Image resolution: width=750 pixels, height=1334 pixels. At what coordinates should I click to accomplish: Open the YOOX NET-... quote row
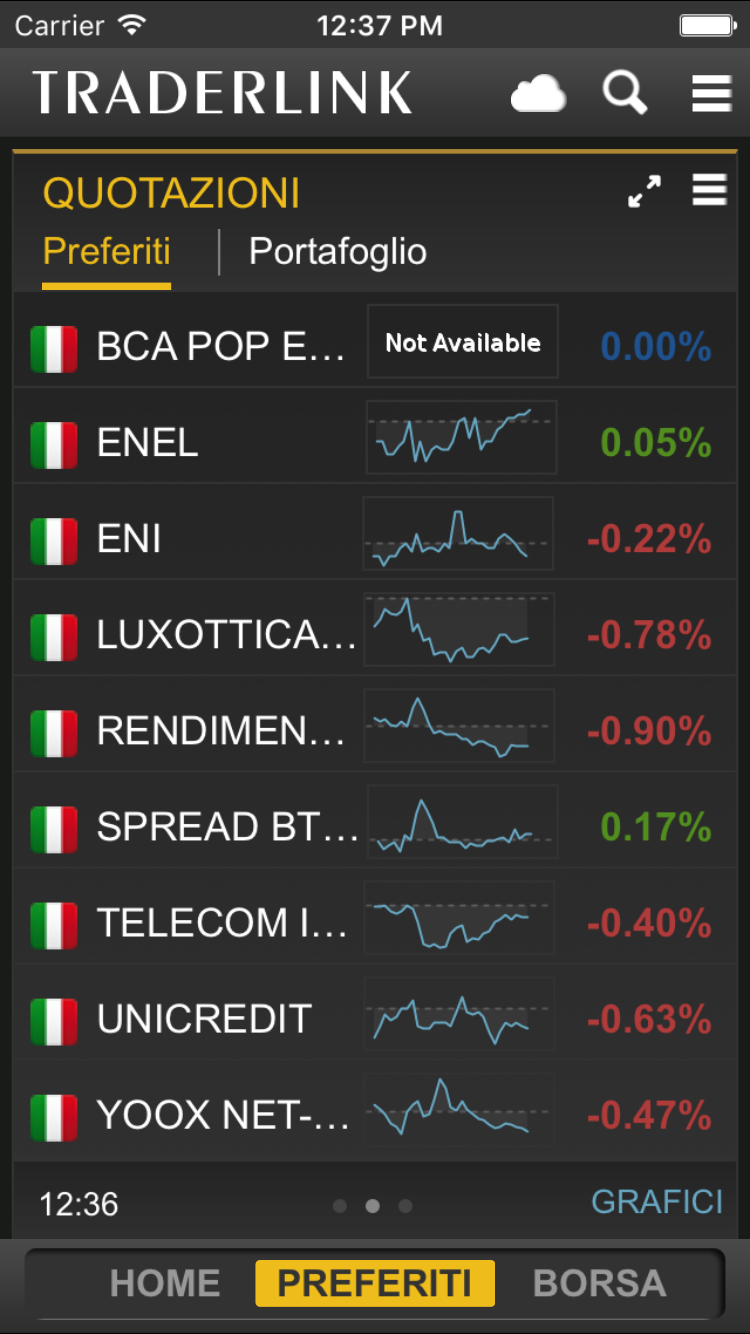tap(222, 1114)
